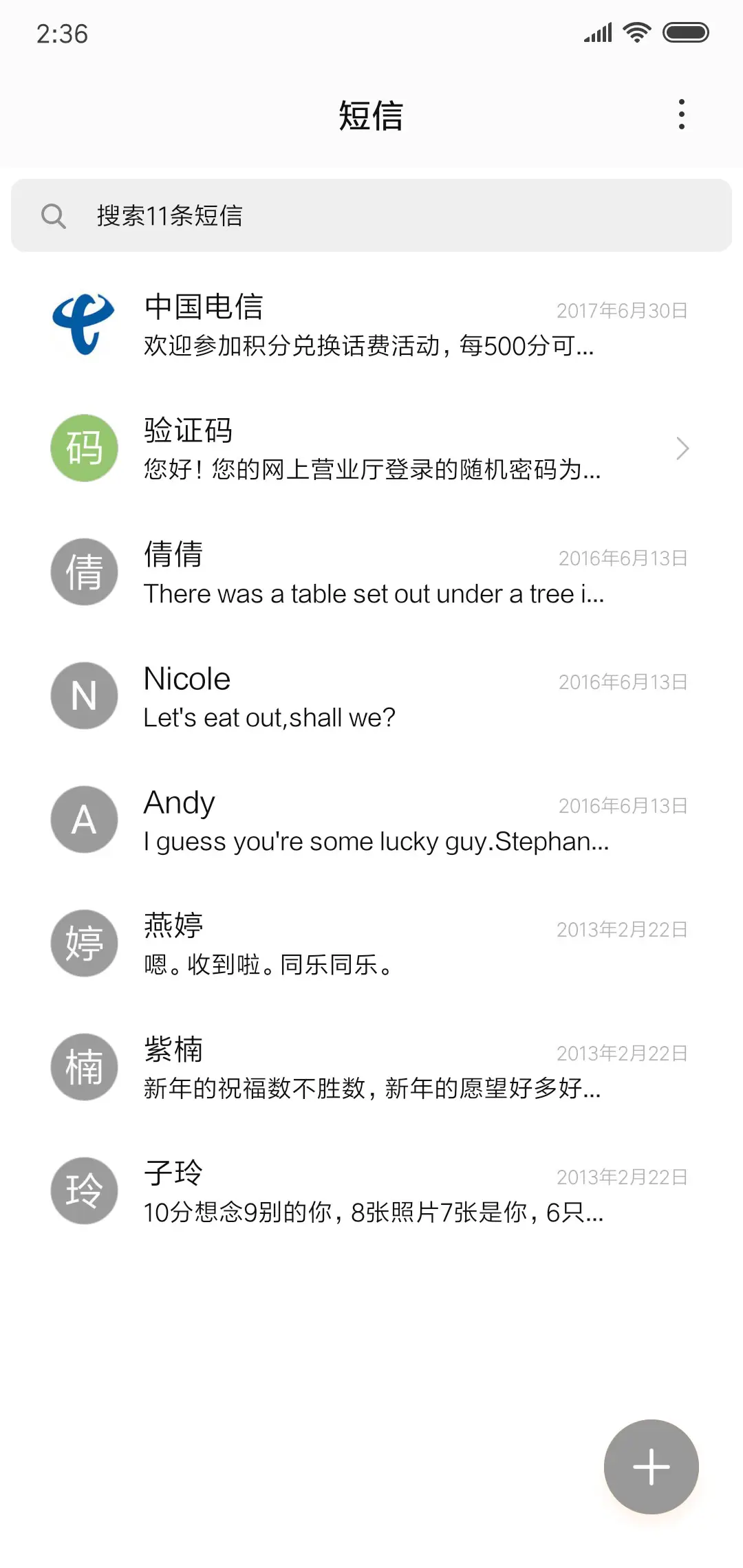Open the 验证码 verification codes folder
The width and height of the screenshot is (743, 1568).
[371, 448]
